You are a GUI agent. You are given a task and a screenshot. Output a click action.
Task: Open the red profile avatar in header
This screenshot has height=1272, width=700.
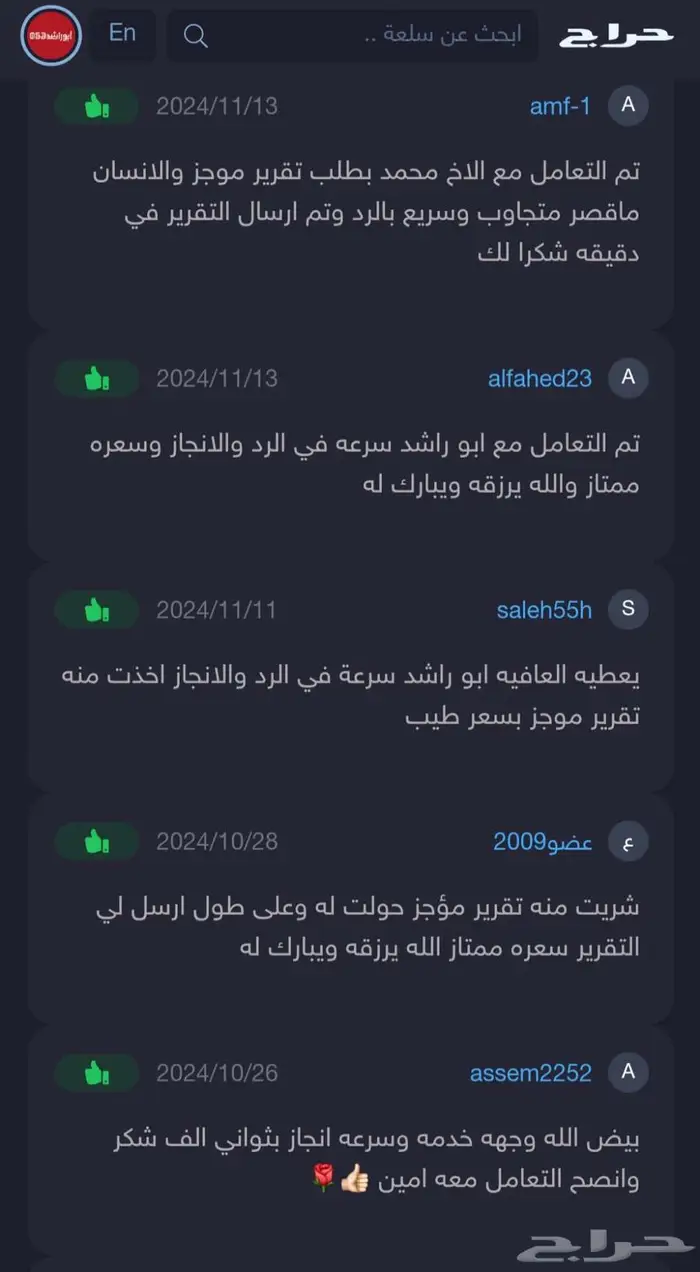50,35
